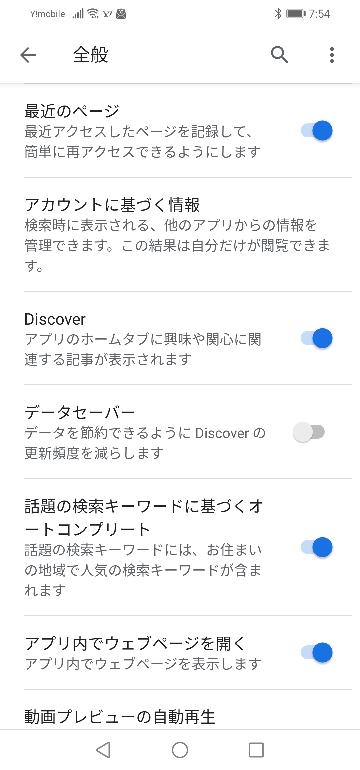Open アカウントに基づく情報 settings
Image resolution: width=360 pixels, height=770 pixels.
click(x=180, y=234)
